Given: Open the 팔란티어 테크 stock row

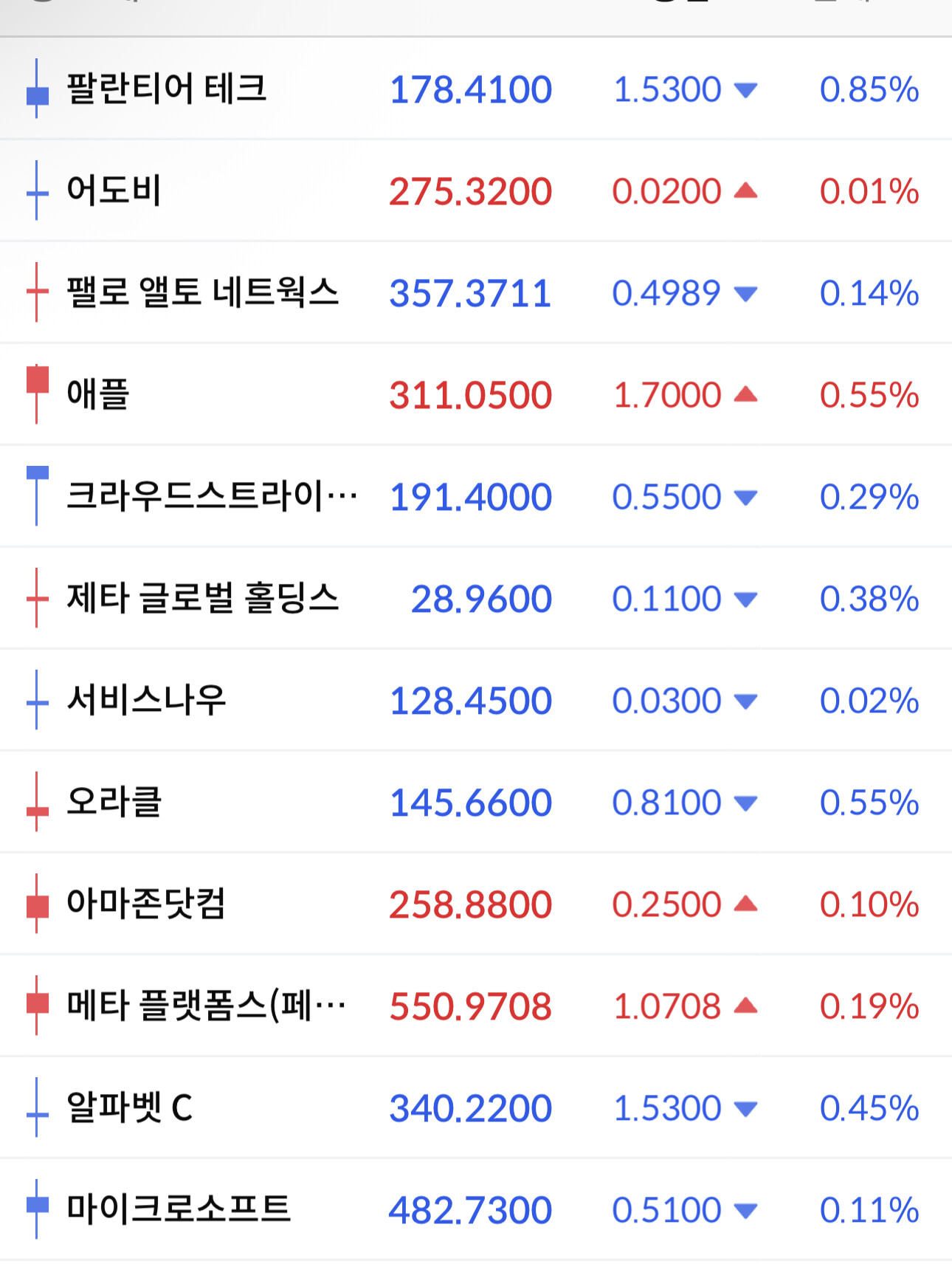Looking at the screenshot, I should pyautogui.click(x=476, y=89).
